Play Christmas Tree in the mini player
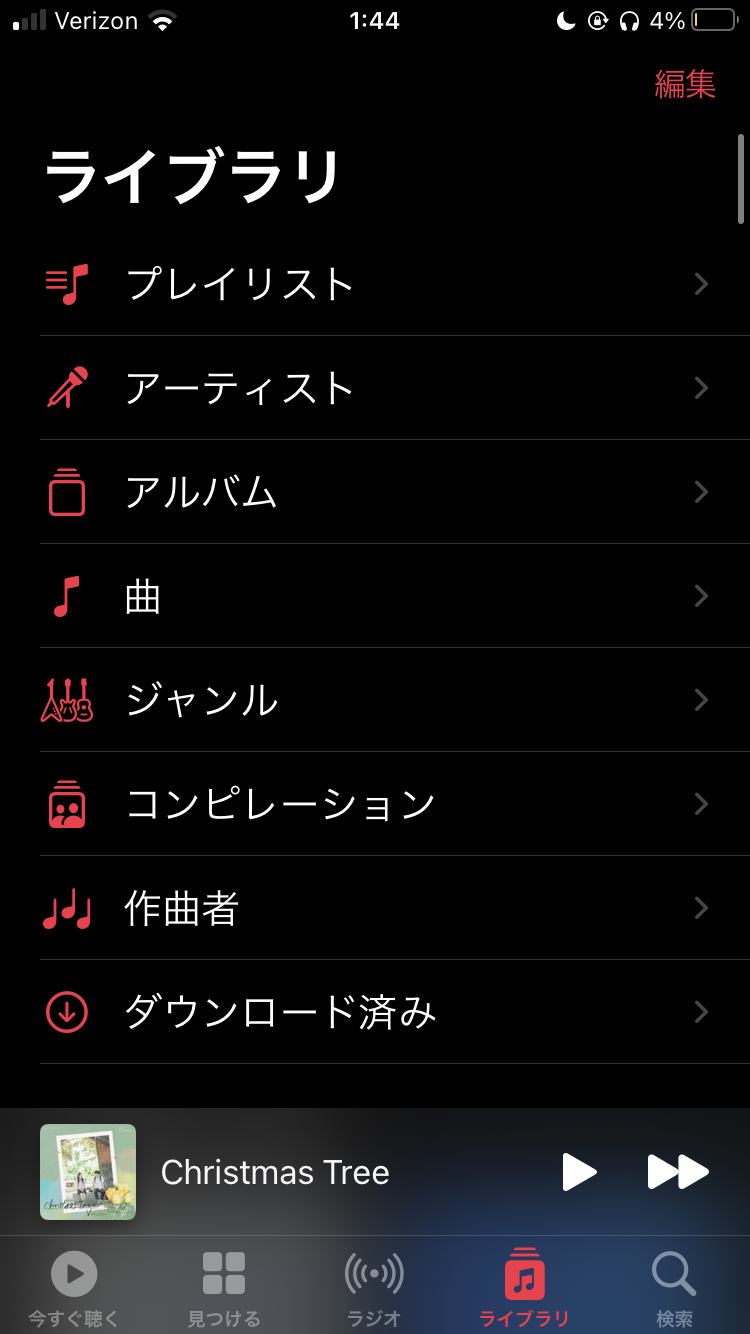The width and height of the screenshot is (750, 1334). pos(579,1172)
